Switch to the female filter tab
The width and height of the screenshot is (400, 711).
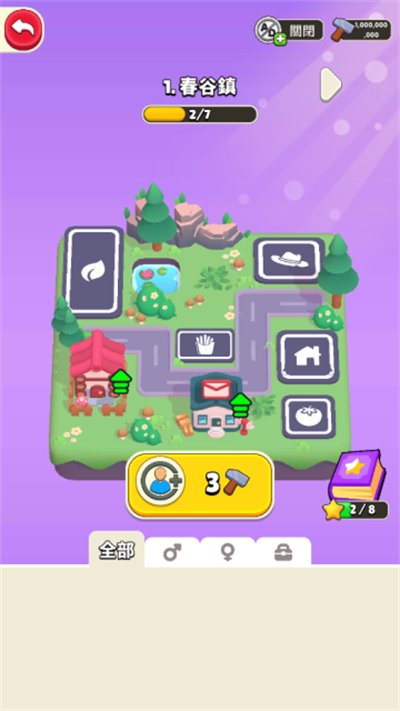pyautogui.click(x=227, y=552)
